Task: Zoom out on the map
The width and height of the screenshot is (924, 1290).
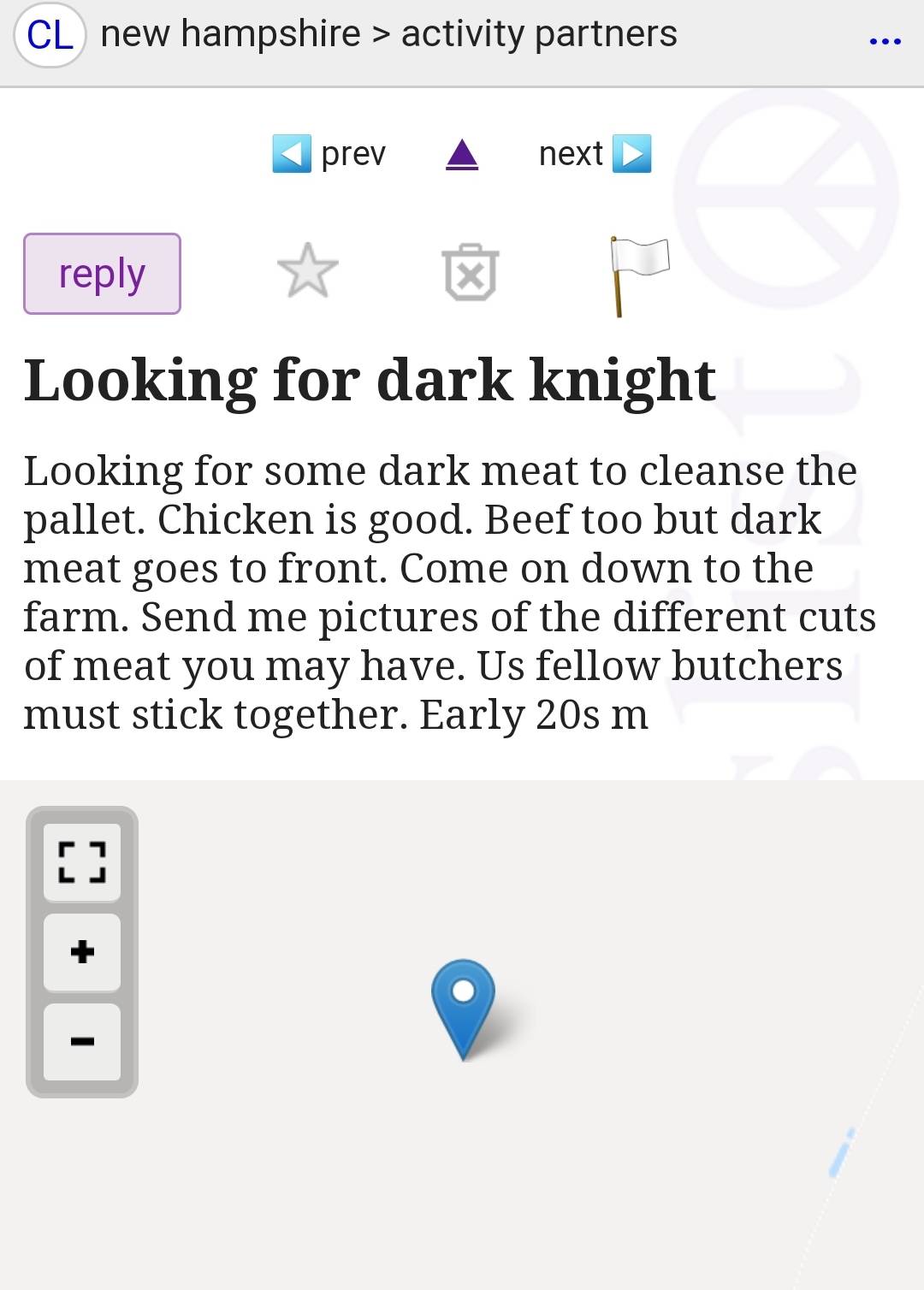Action: tap(82, 1041)
